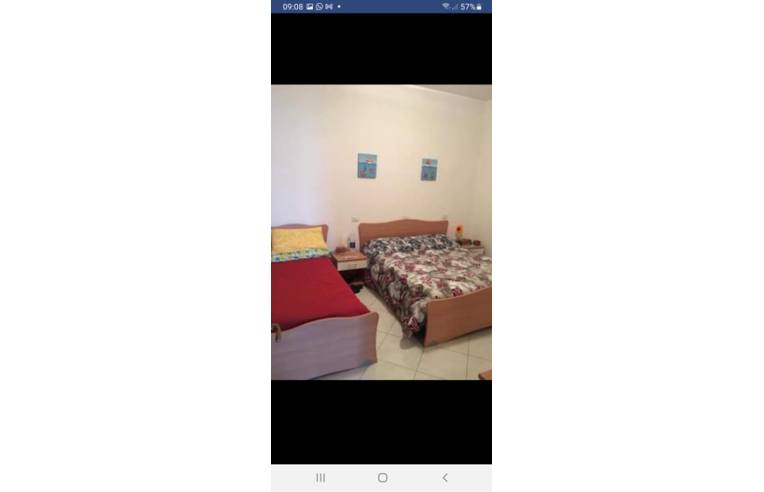Tap the home button in the navigation bar
Image resolution: width=764 pixels, height=492 pixels.
tap(382, 478)
